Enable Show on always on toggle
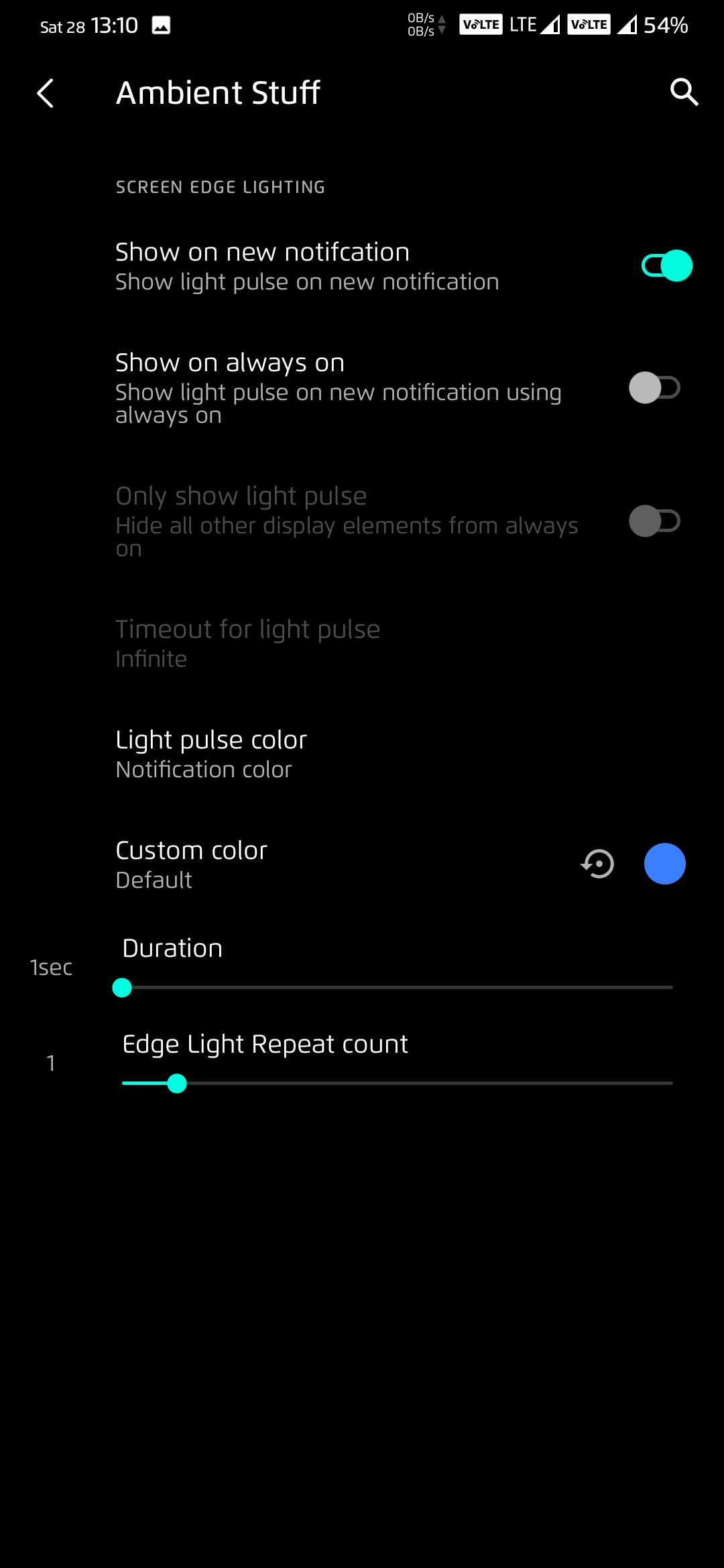 click(654, 388)
